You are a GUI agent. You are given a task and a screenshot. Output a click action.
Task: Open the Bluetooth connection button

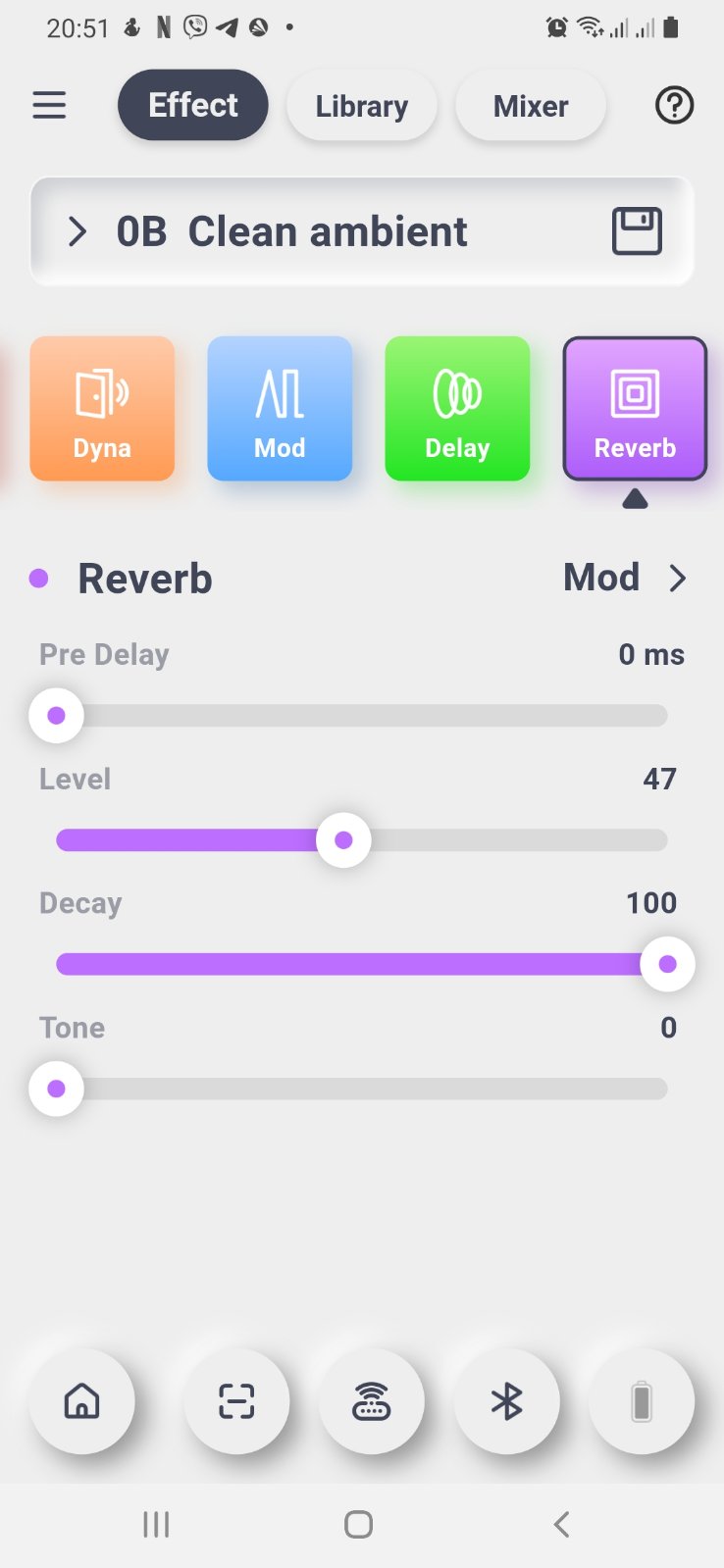[x=506, y=1401]
